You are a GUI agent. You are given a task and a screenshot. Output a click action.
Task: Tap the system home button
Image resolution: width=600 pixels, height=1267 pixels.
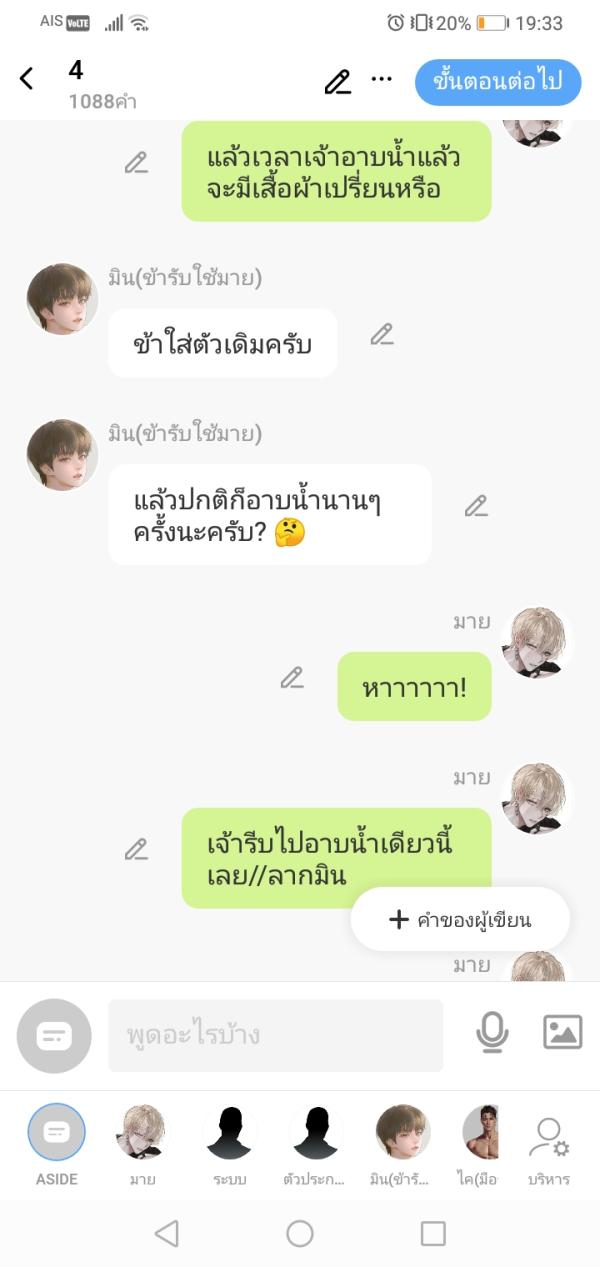pos(300,1234)
